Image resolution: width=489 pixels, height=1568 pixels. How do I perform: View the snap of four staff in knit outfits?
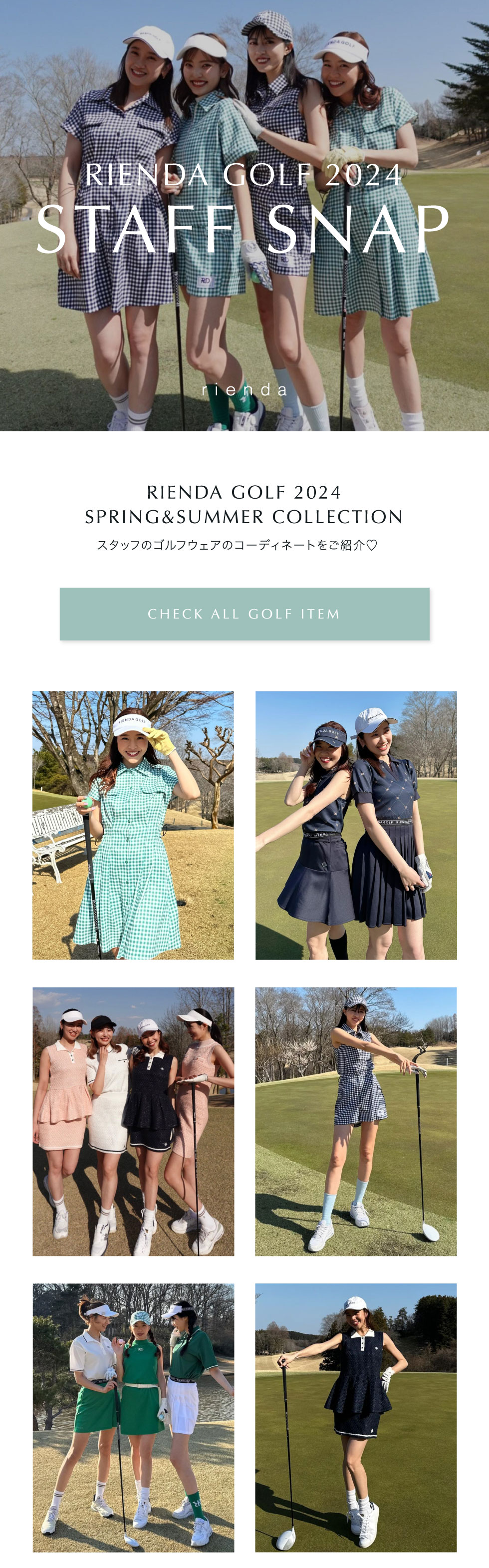133,1121
